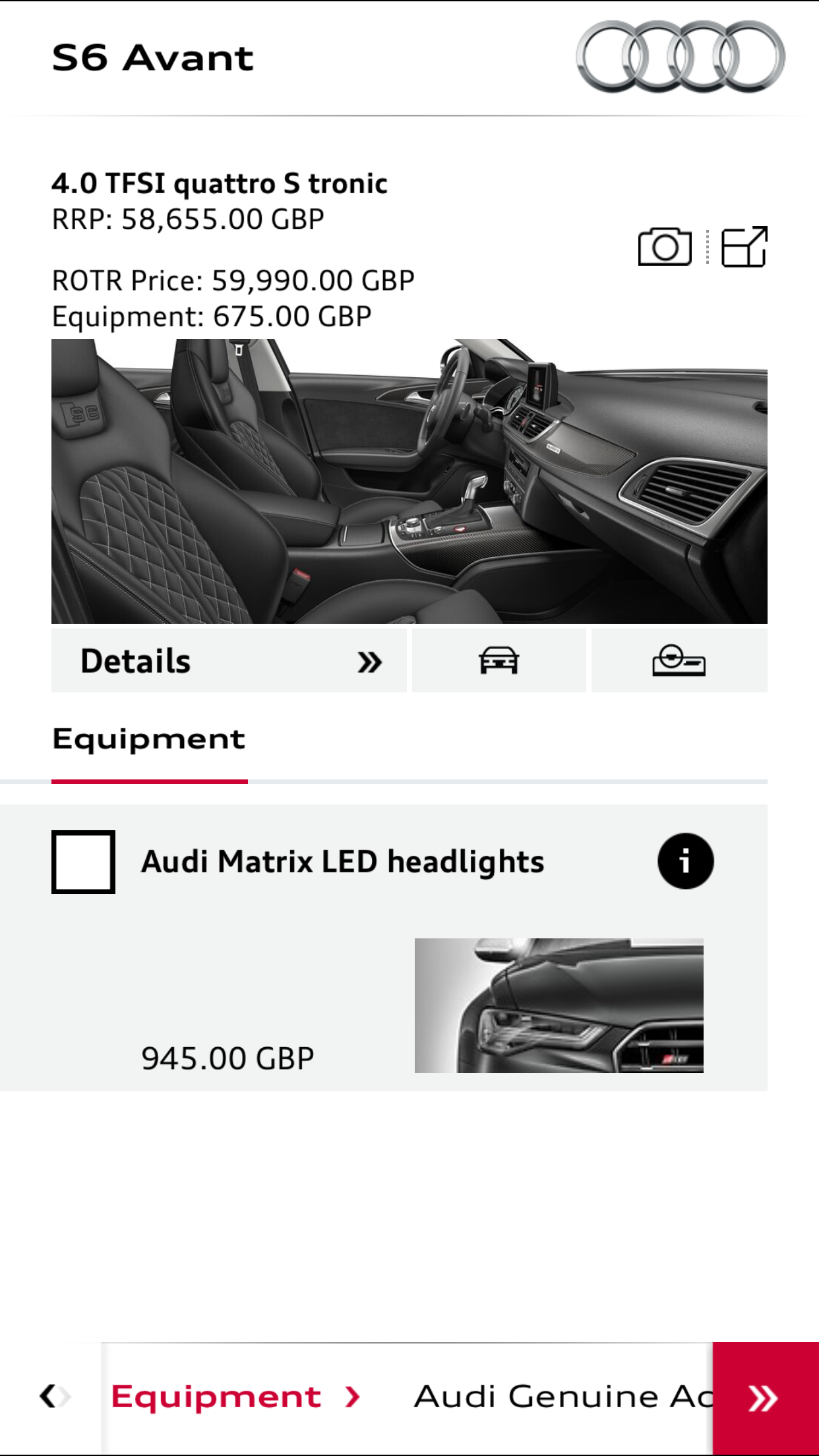The image size is (819, 1456).
Task: Select the Equipment tab
Action: [x=149, y=740]
